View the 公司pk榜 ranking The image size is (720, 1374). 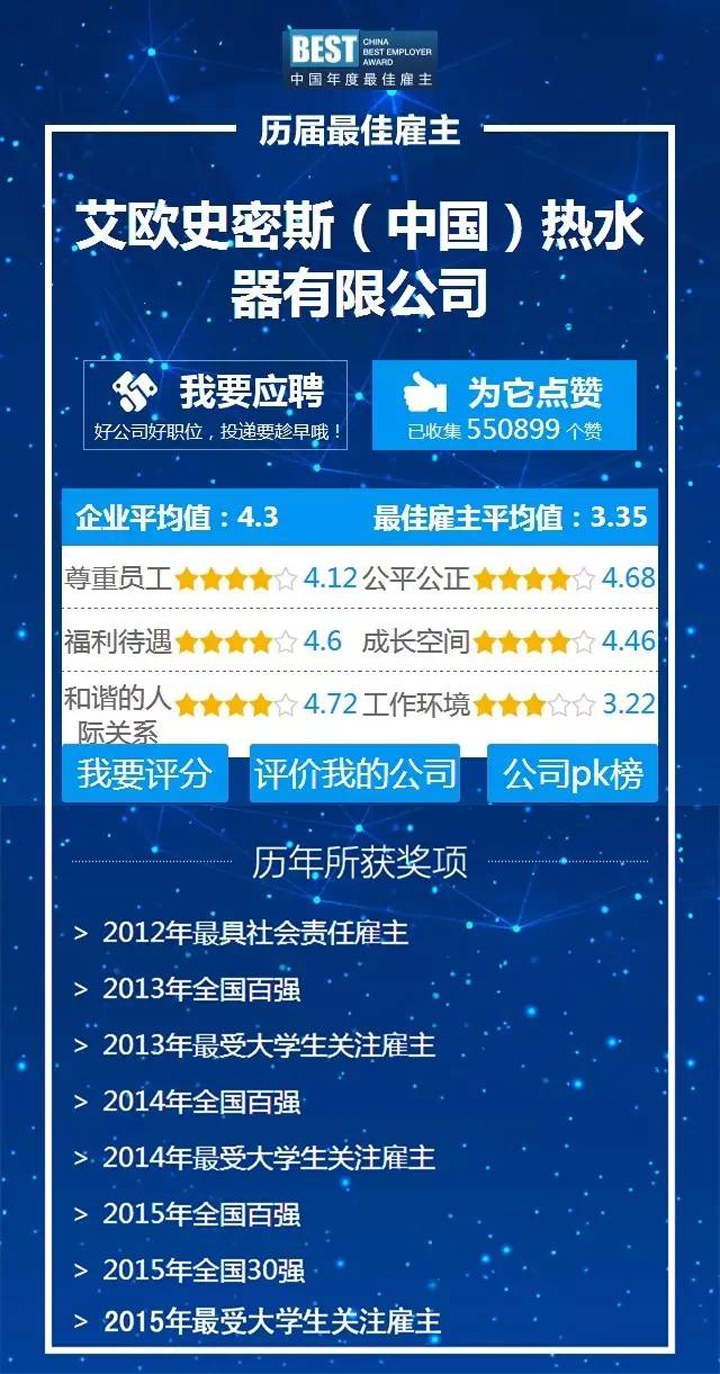tap(573, 774)
